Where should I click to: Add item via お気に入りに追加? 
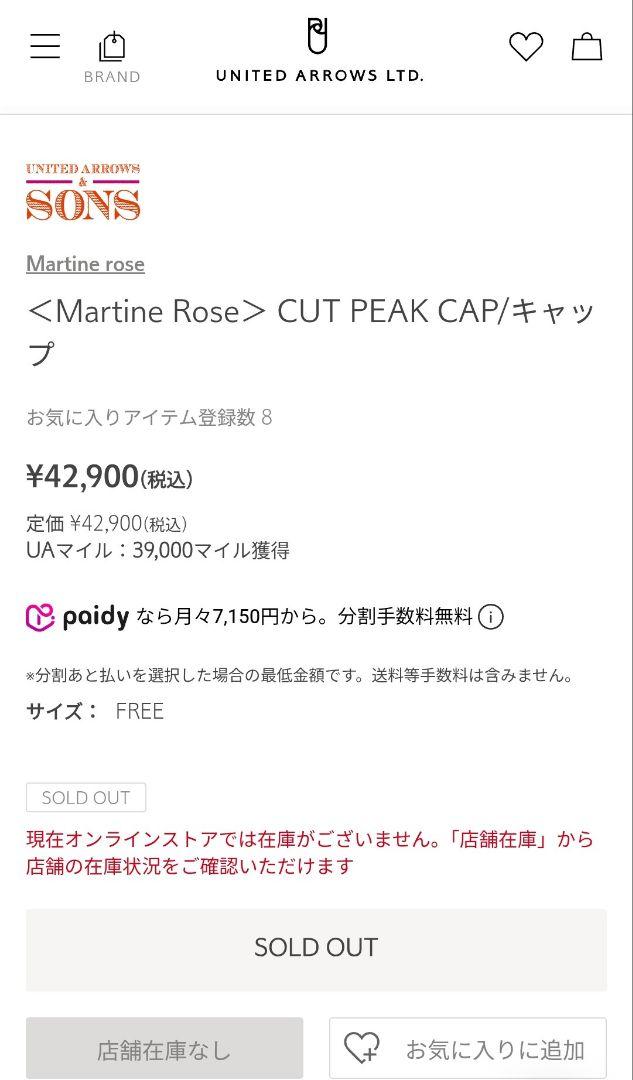(468, 1049)
